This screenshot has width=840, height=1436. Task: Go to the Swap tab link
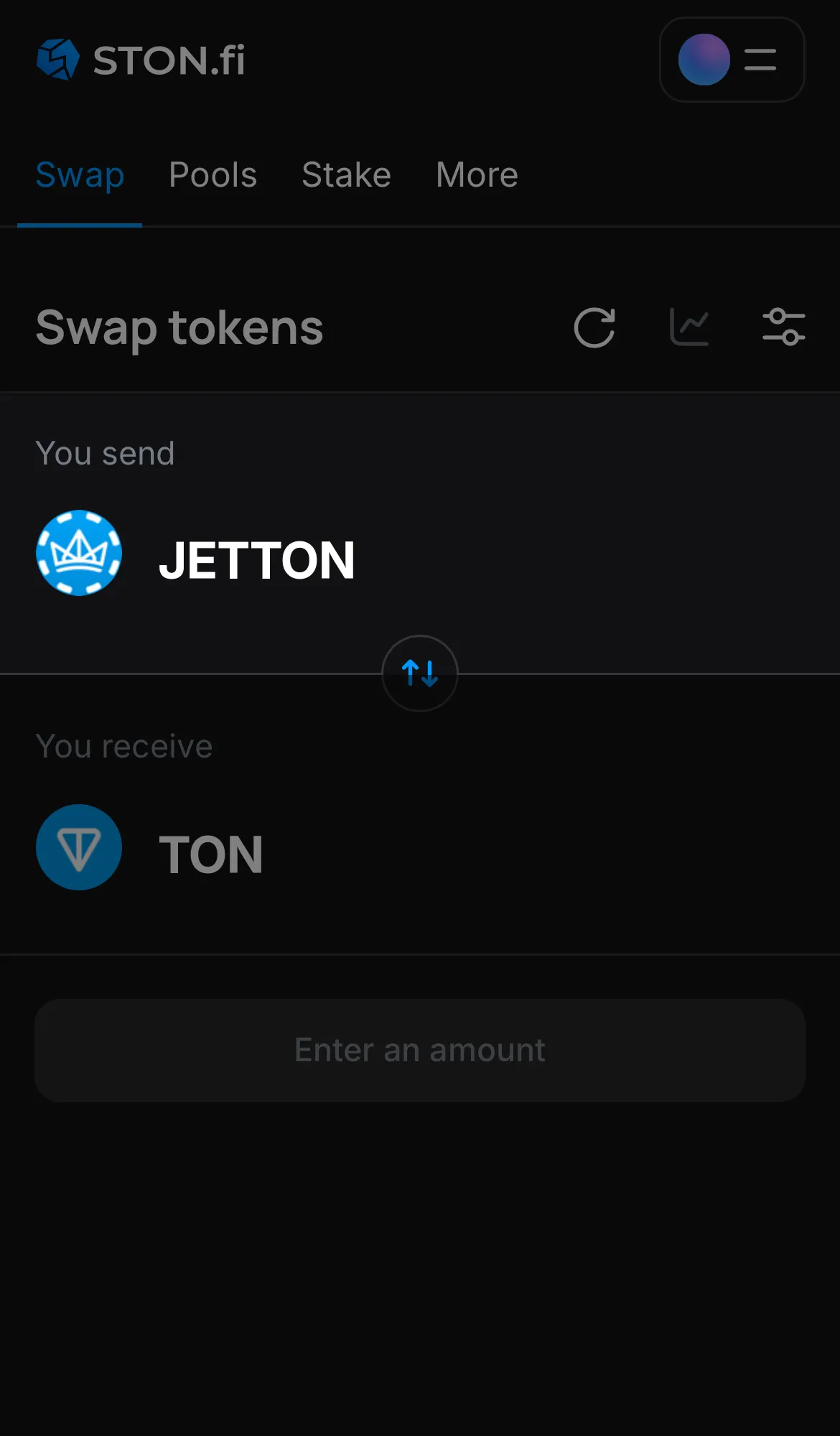(80, 174)
